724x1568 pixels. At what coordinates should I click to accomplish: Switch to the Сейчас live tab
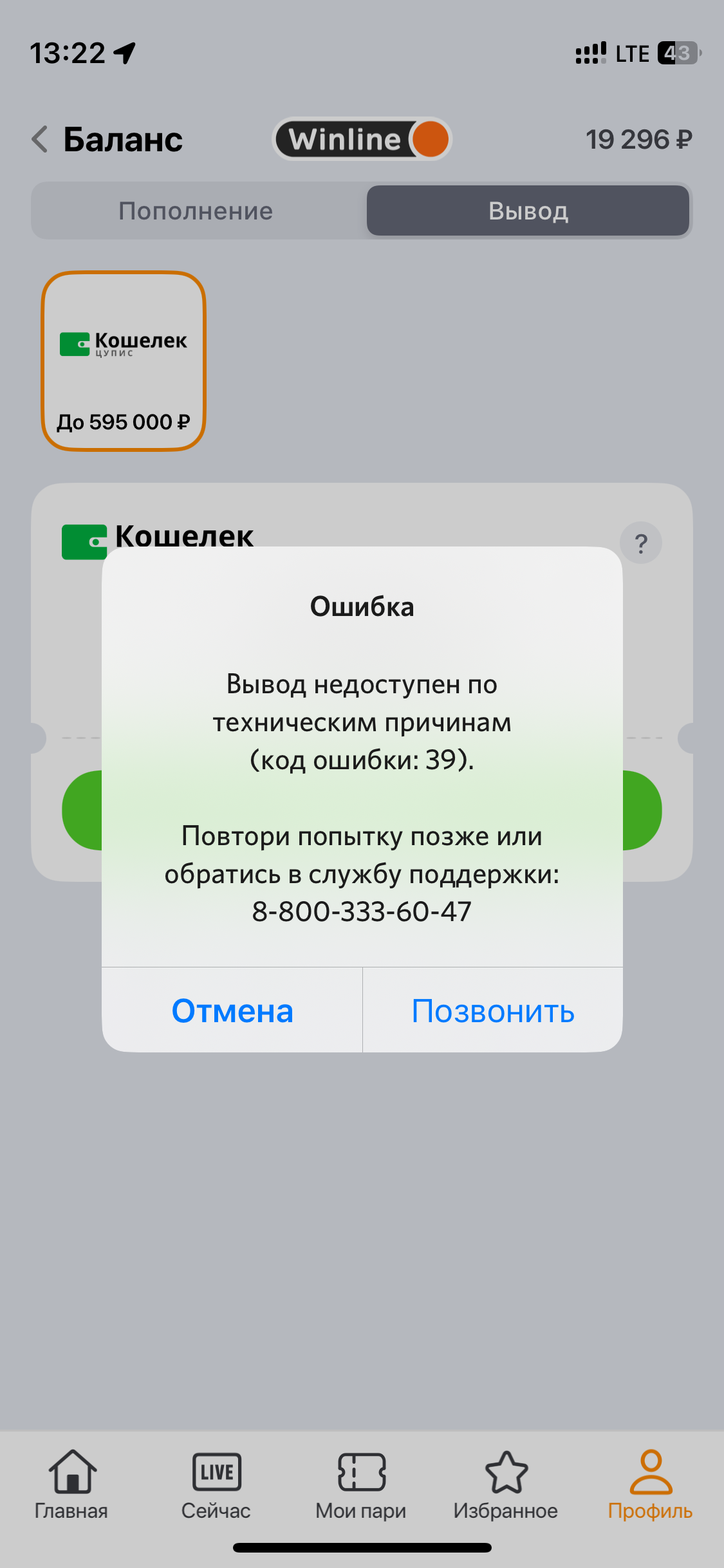tap(216, 1485)
